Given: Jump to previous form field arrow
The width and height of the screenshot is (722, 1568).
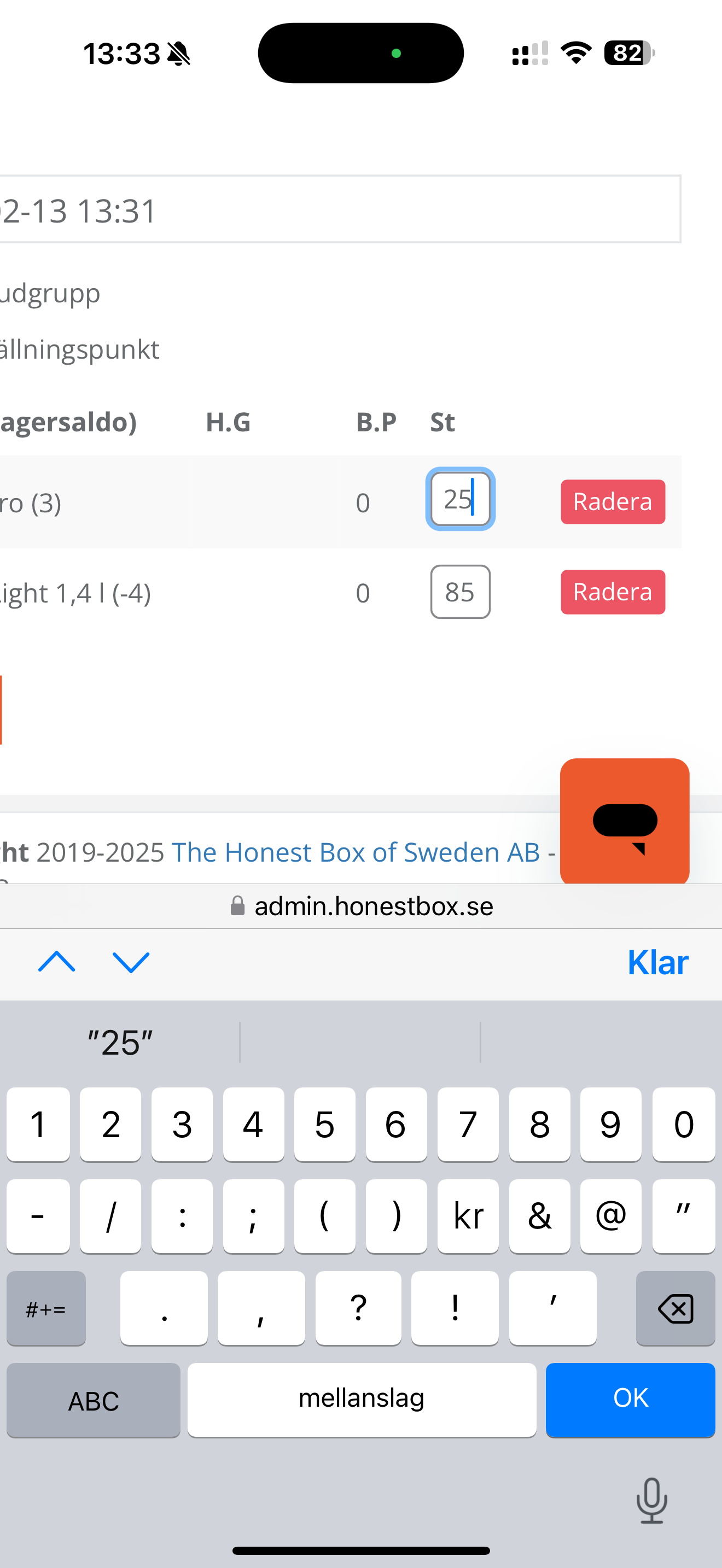Looking at the screenshot, I should tap(57, 962).
